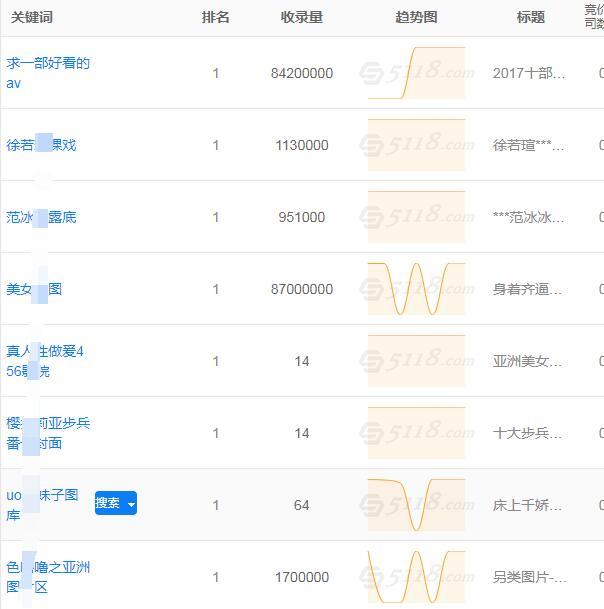Open the keyword link with 87000000 收录量

click(34, 289)
